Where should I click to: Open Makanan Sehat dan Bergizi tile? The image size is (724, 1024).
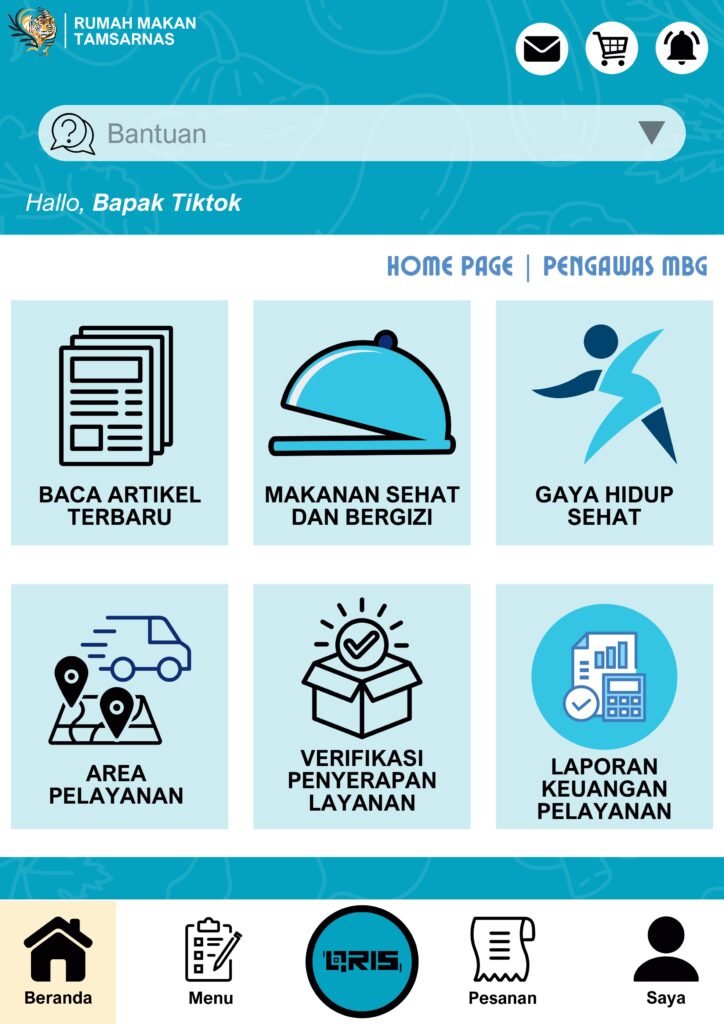[362, 422]
